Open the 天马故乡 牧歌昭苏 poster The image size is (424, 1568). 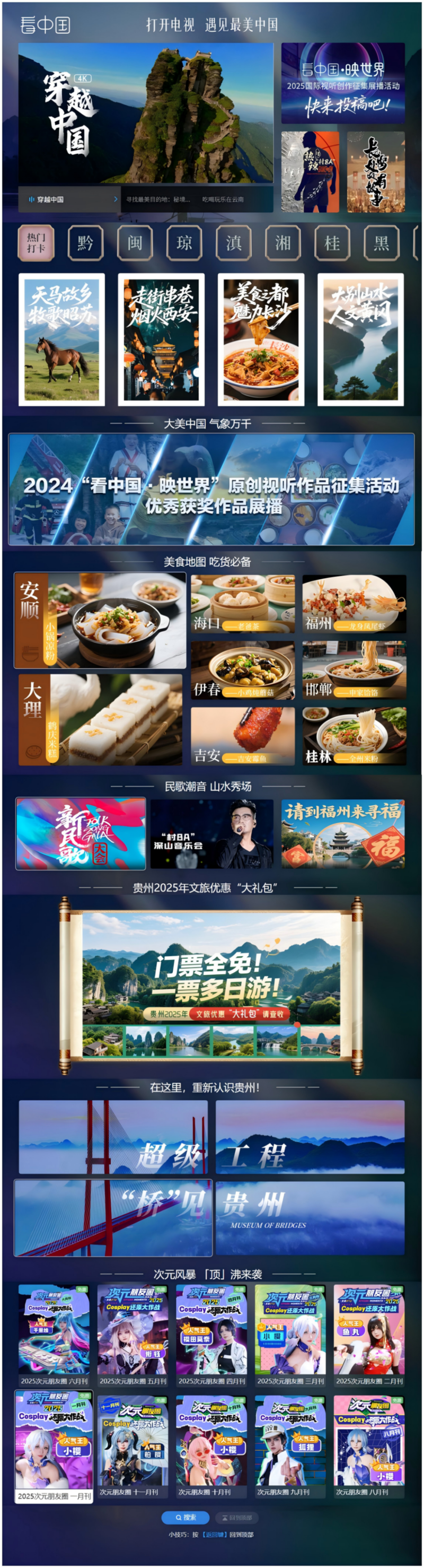tap(61, 339)
